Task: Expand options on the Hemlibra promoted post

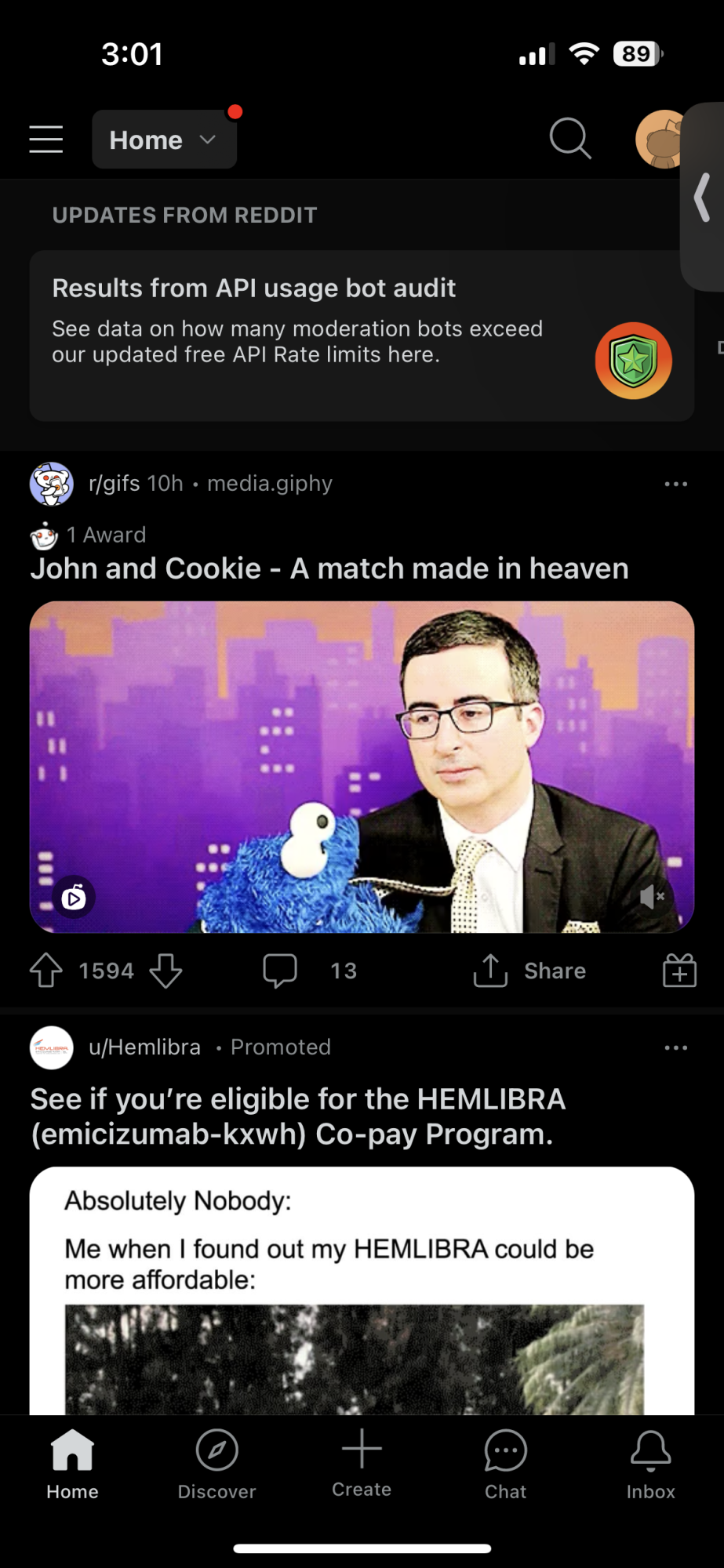Action: pyautogui.click(x=675, y=1047)
